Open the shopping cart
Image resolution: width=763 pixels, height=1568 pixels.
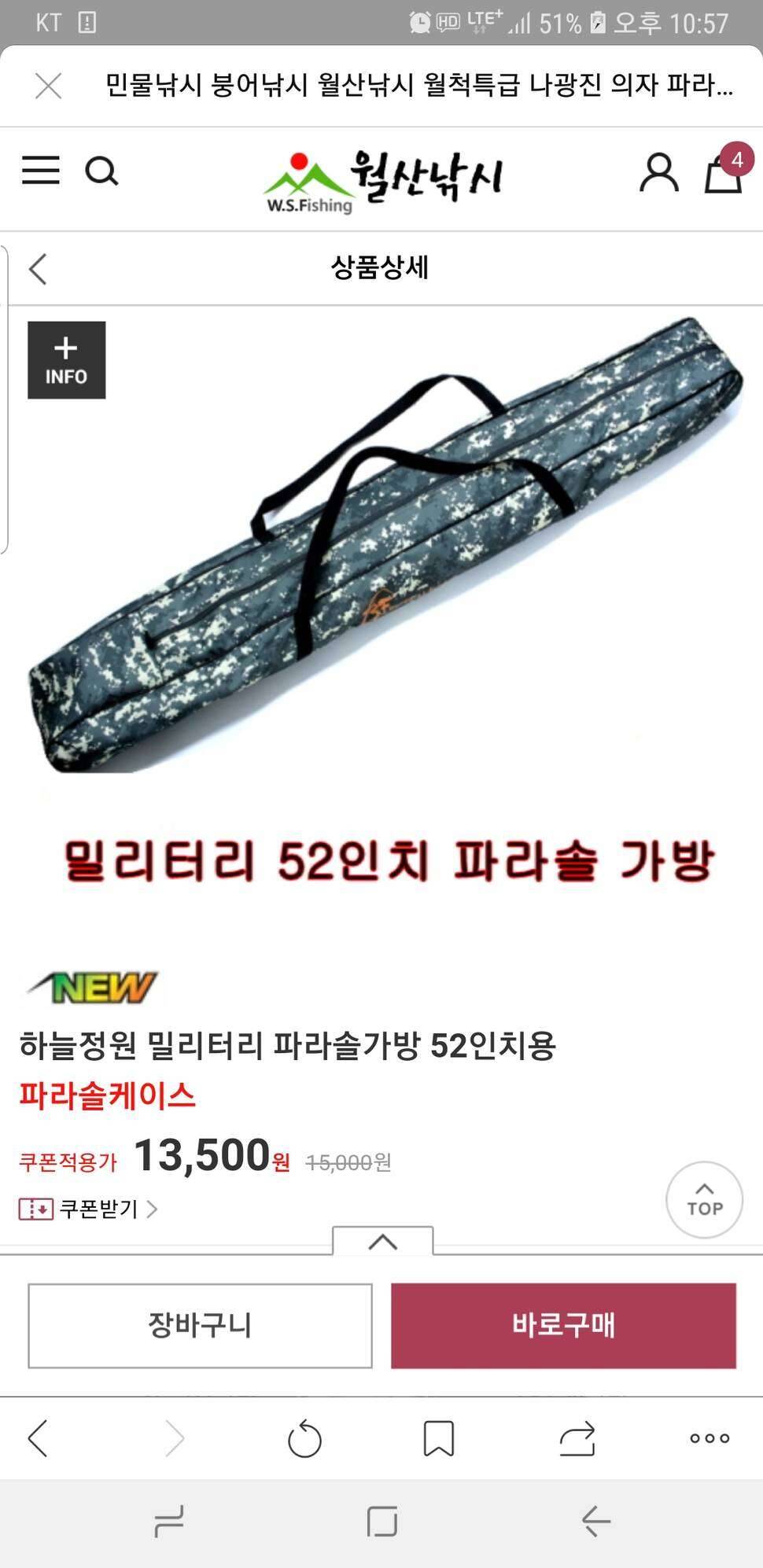click(x=724, y=171)
